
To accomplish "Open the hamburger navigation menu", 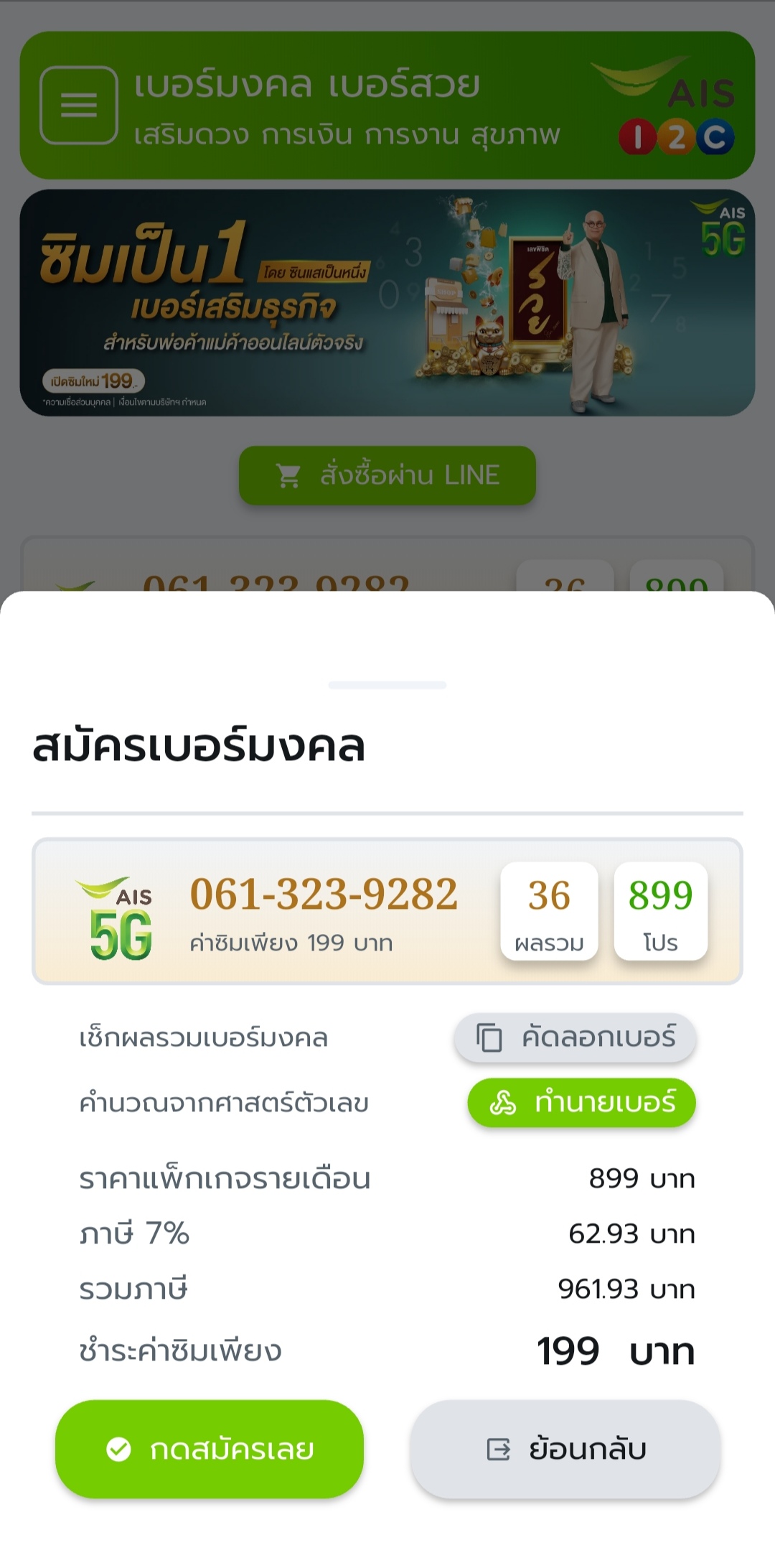I will pos(80,106).
